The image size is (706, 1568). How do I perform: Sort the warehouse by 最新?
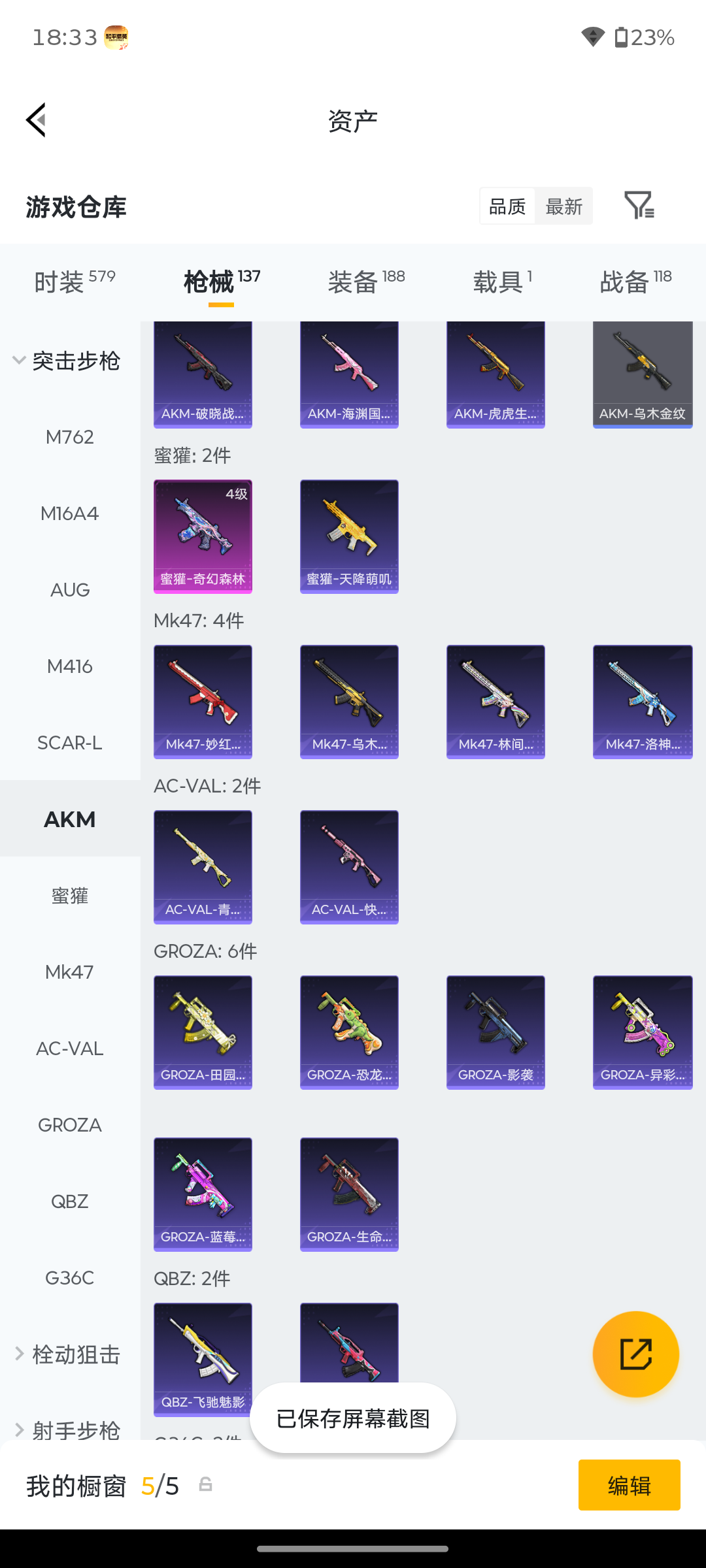(x=563, y=206)
